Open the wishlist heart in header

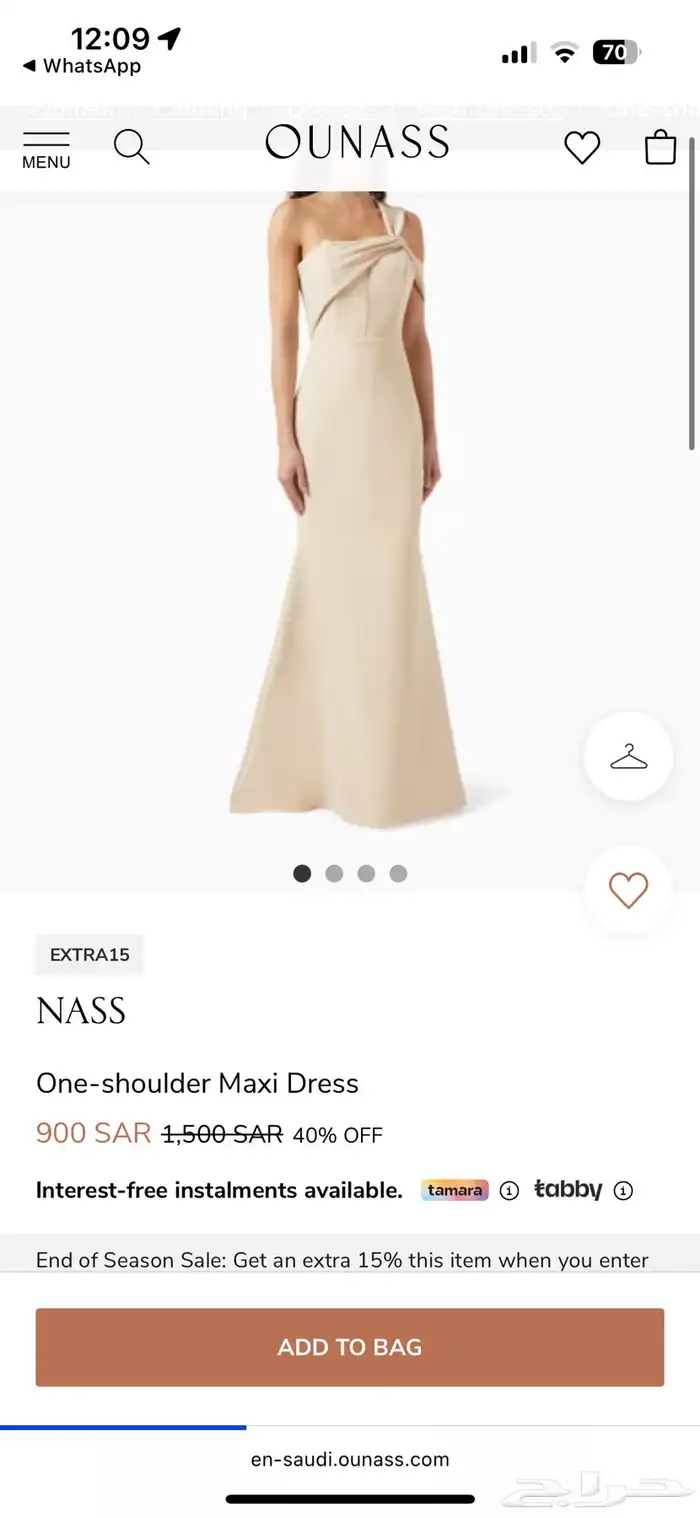[582, 148]
